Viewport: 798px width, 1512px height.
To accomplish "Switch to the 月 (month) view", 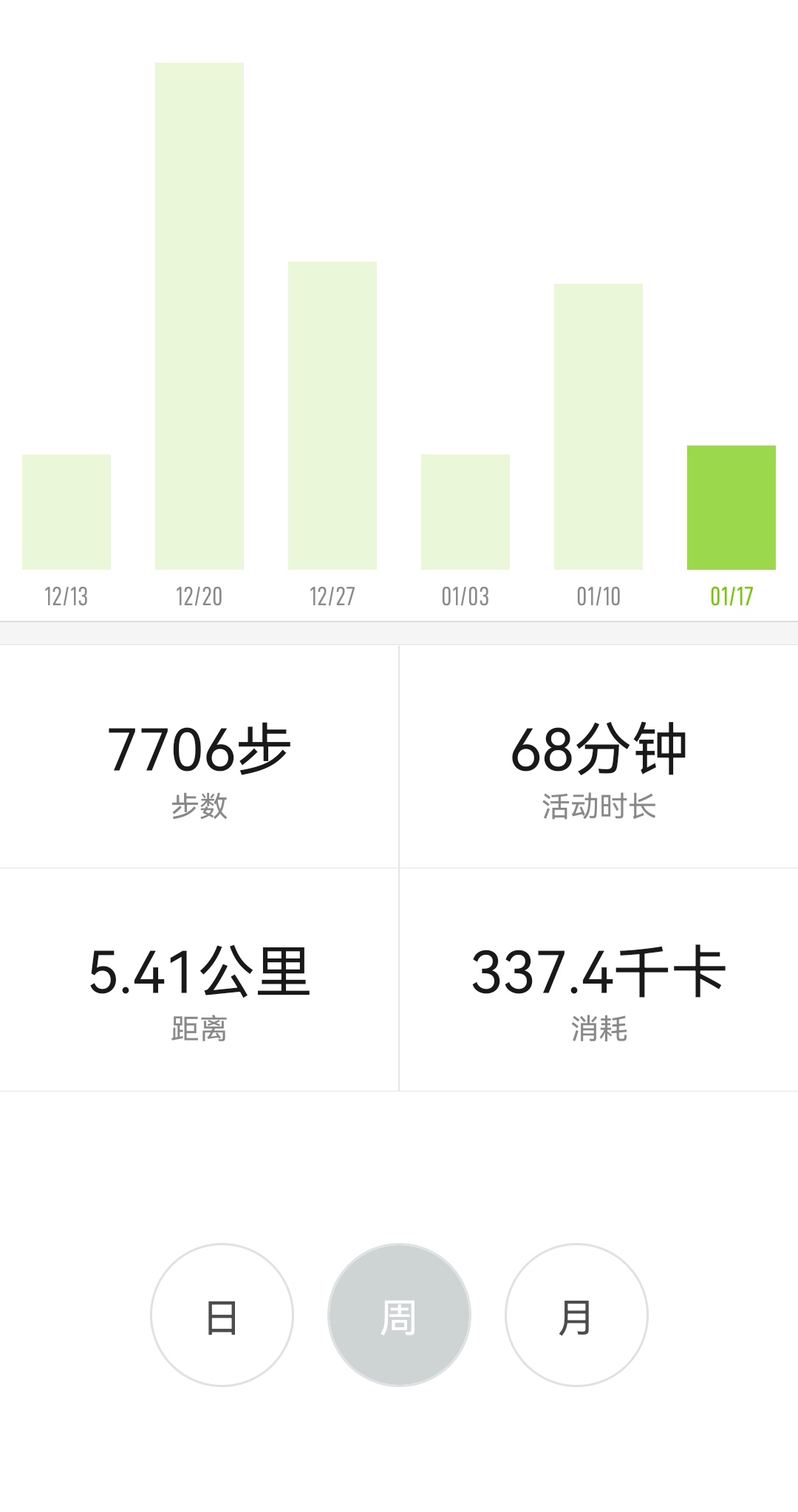I will coord(576,1315).
